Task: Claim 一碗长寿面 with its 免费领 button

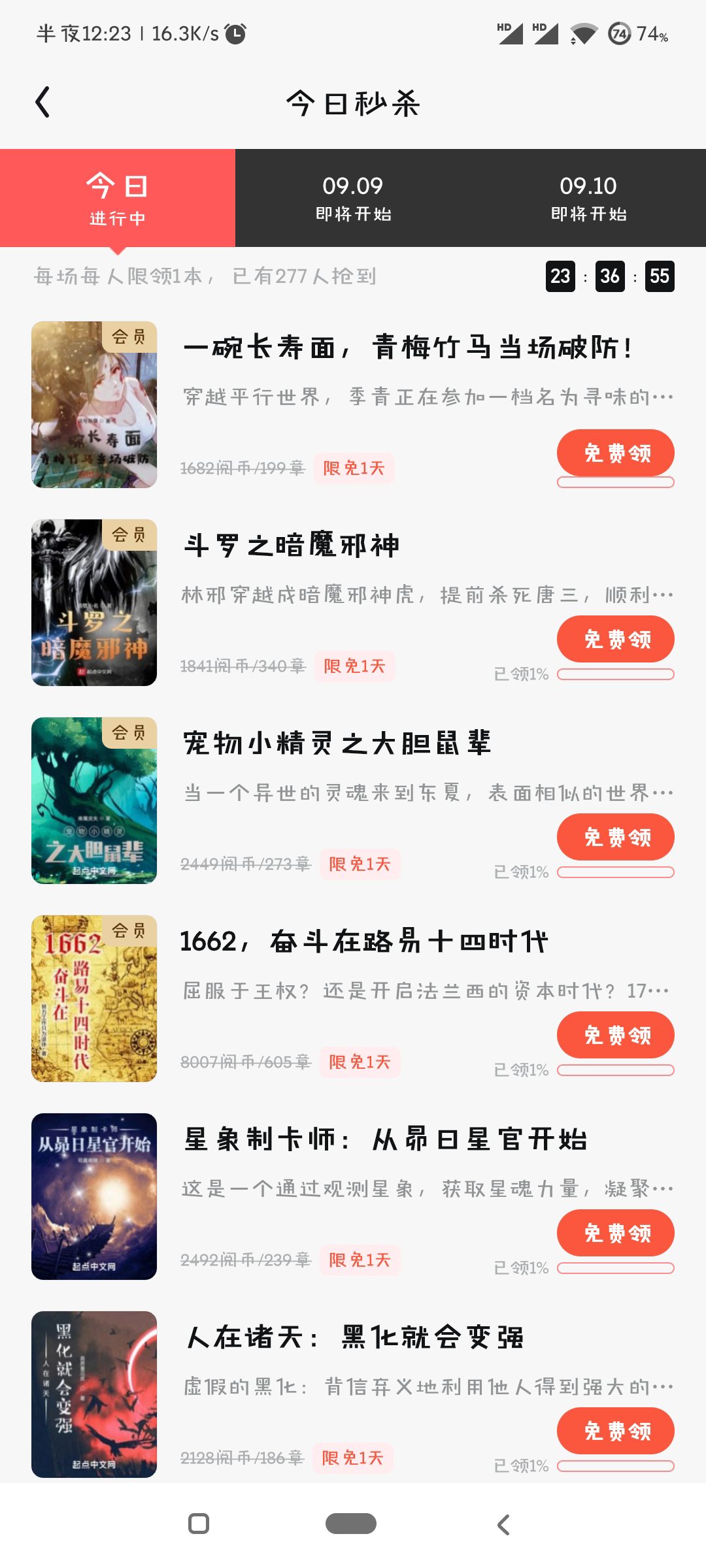Action: tap(615, 453)
